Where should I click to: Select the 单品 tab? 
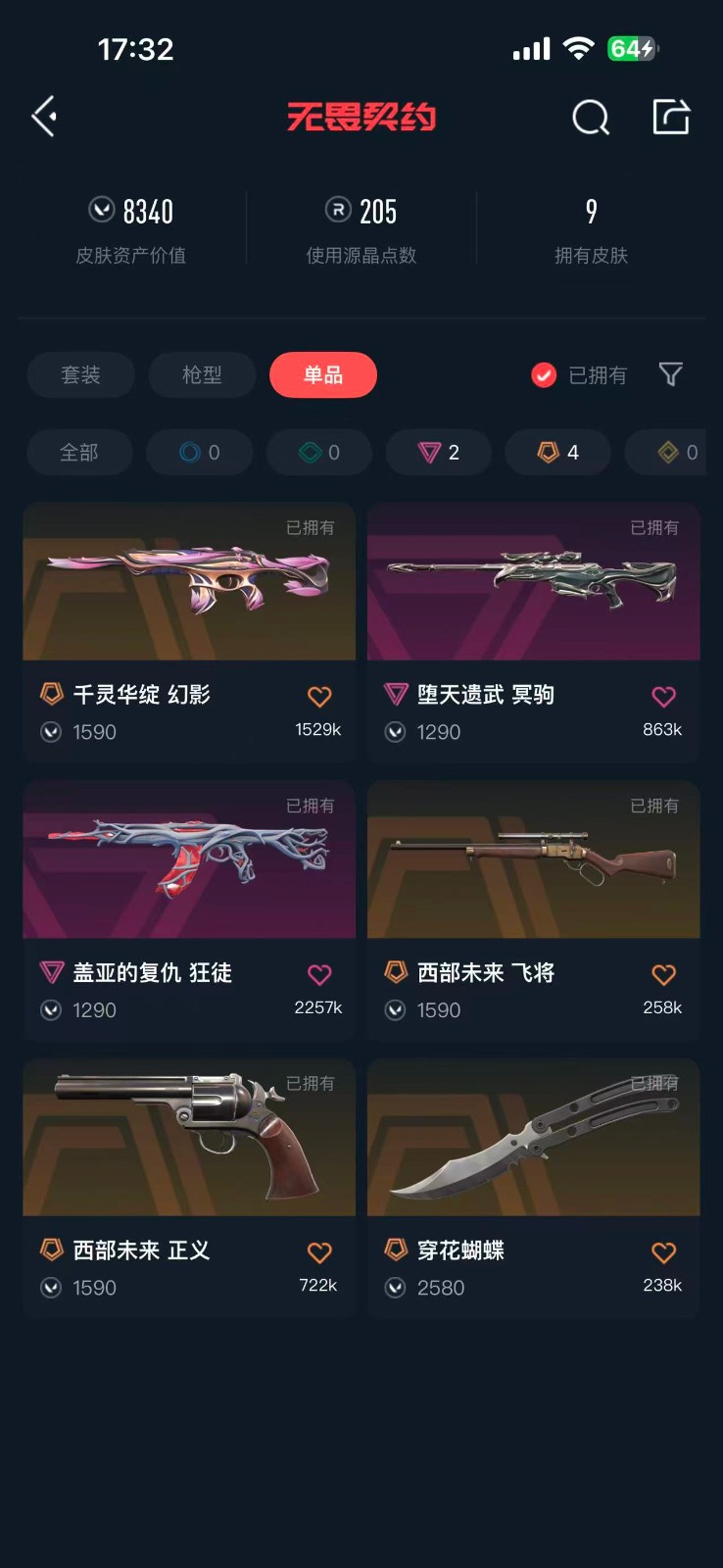coord(323,374)
